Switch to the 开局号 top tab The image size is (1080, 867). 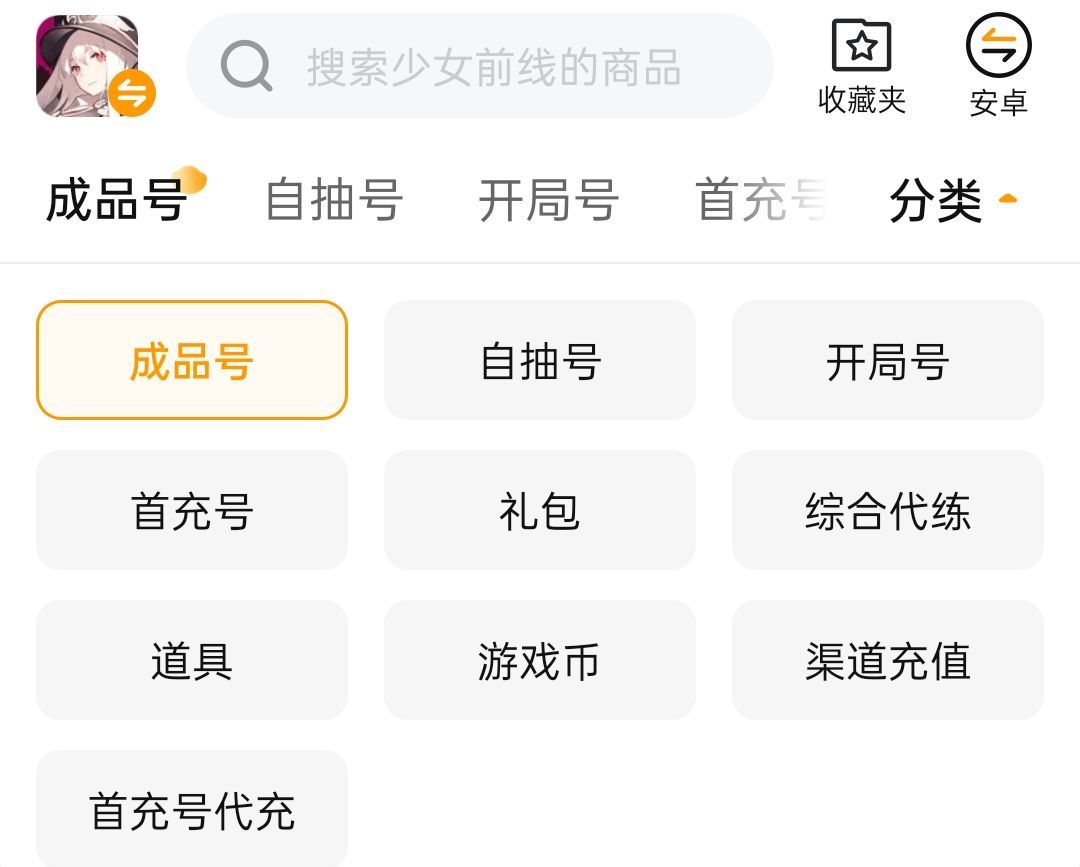tap(548, 200)
